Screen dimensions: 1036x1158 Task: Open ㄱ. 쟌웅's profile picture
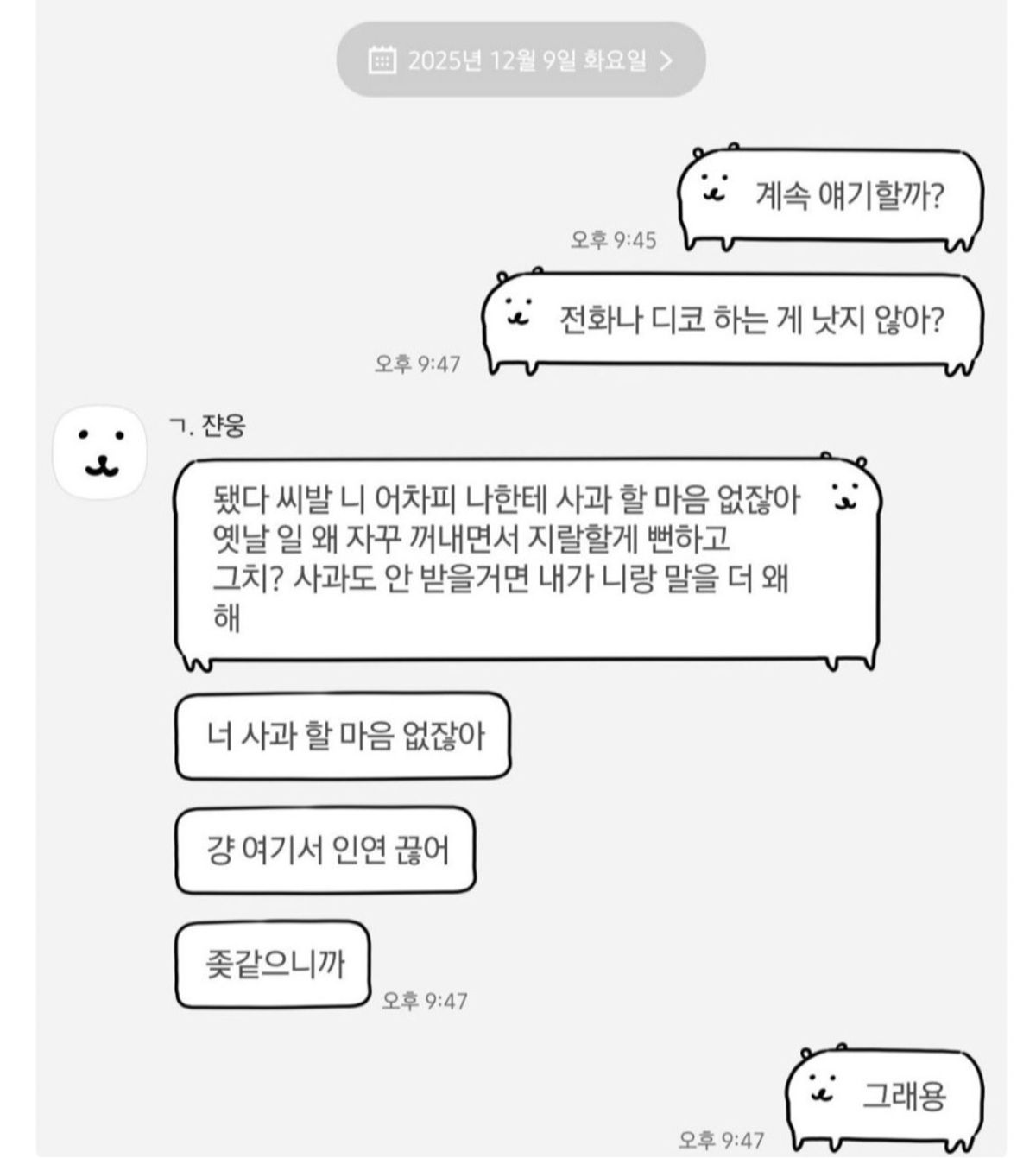point(100,450)
